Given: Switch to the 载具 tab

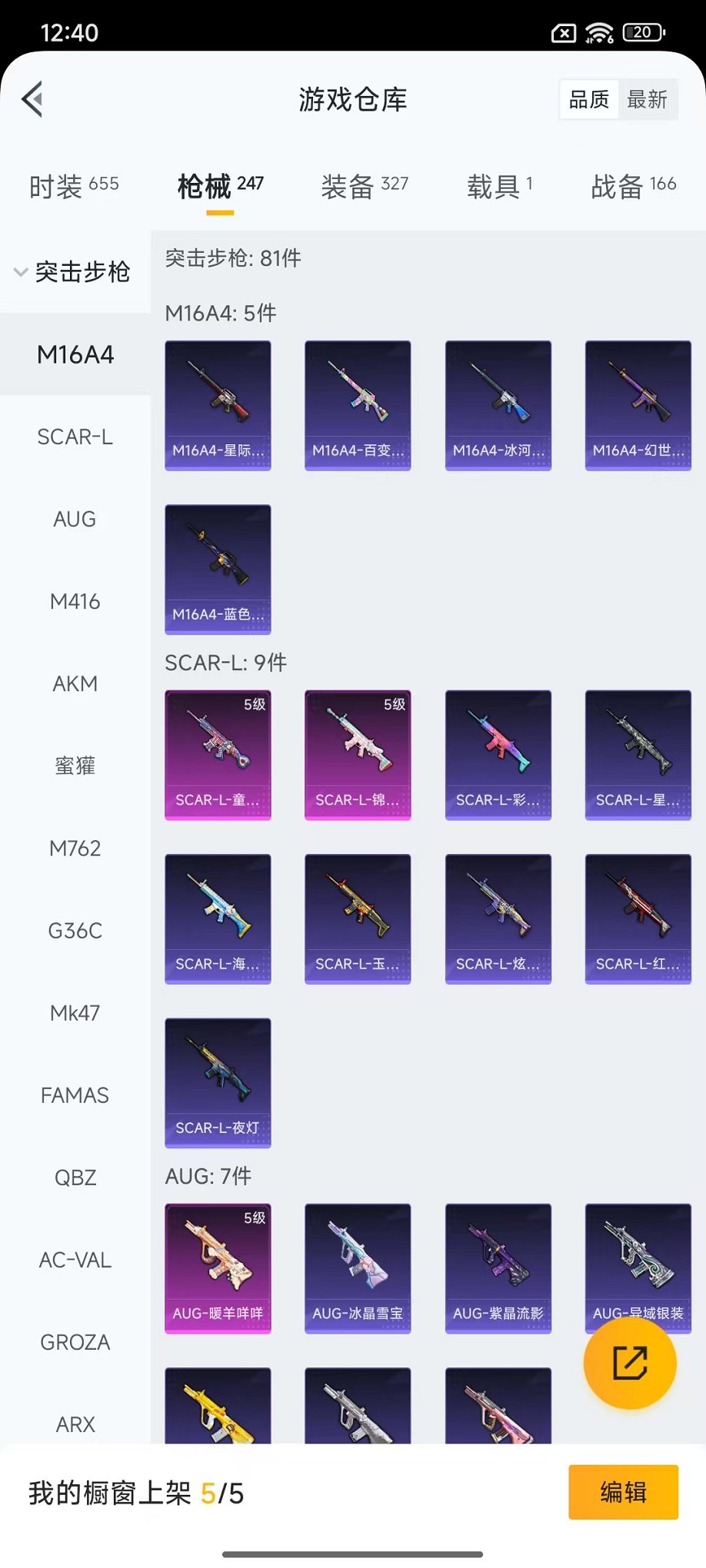Looking at the screenshot, I should [x=499, y=186].
